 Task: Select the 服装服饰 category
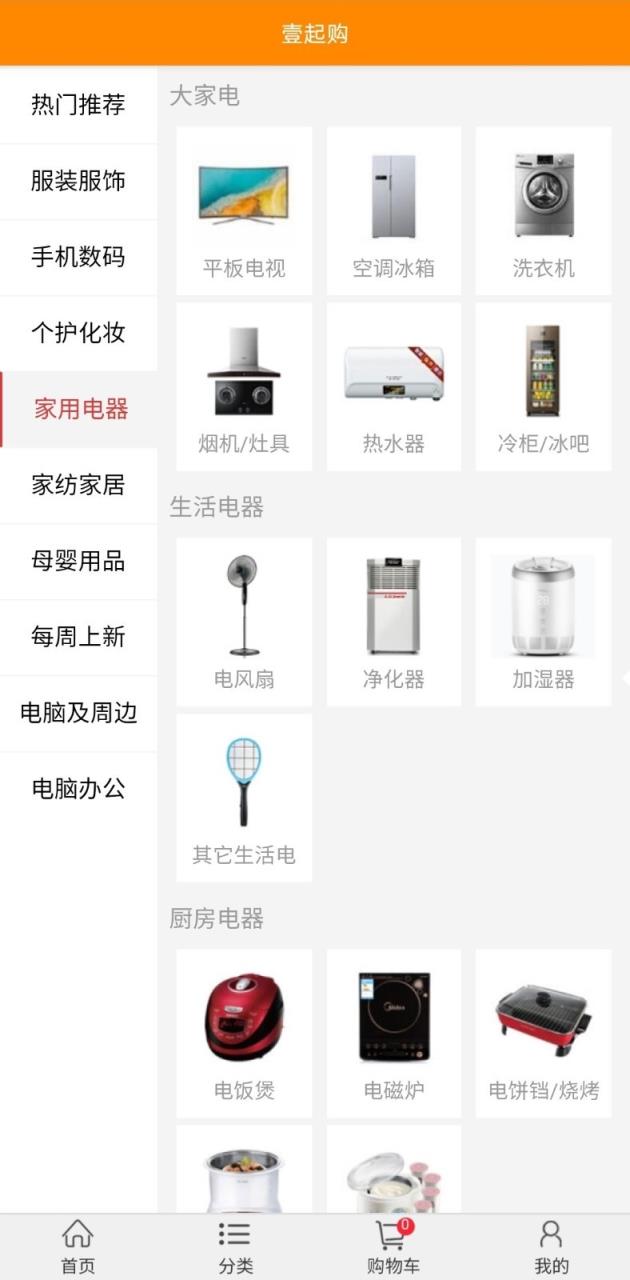point(78,181)
